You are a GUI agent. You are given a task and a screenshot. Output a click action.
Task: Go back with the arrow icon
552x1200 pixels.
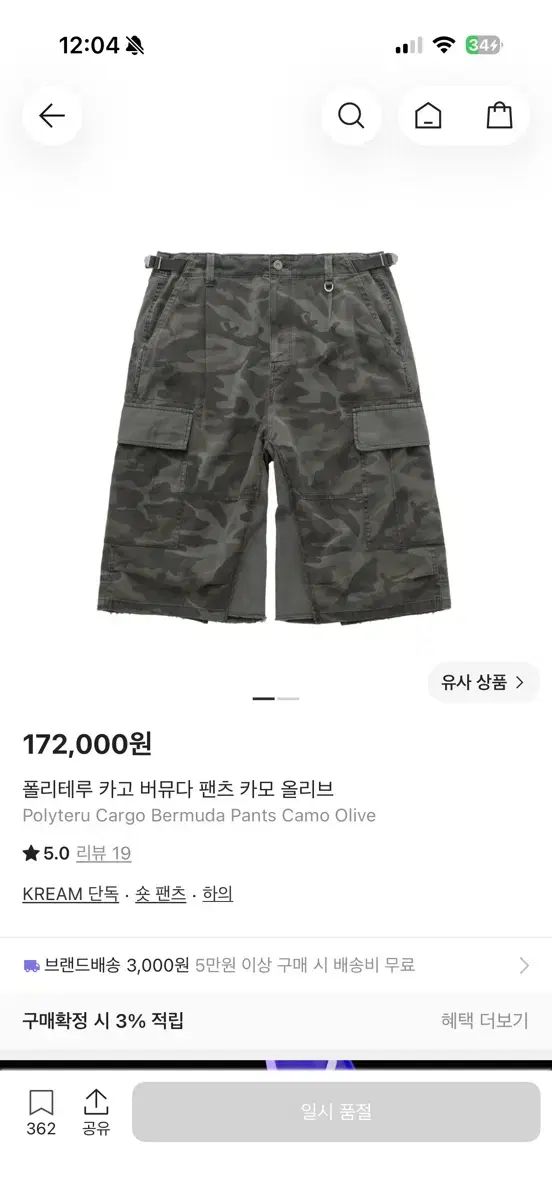(x=52, y=116)
